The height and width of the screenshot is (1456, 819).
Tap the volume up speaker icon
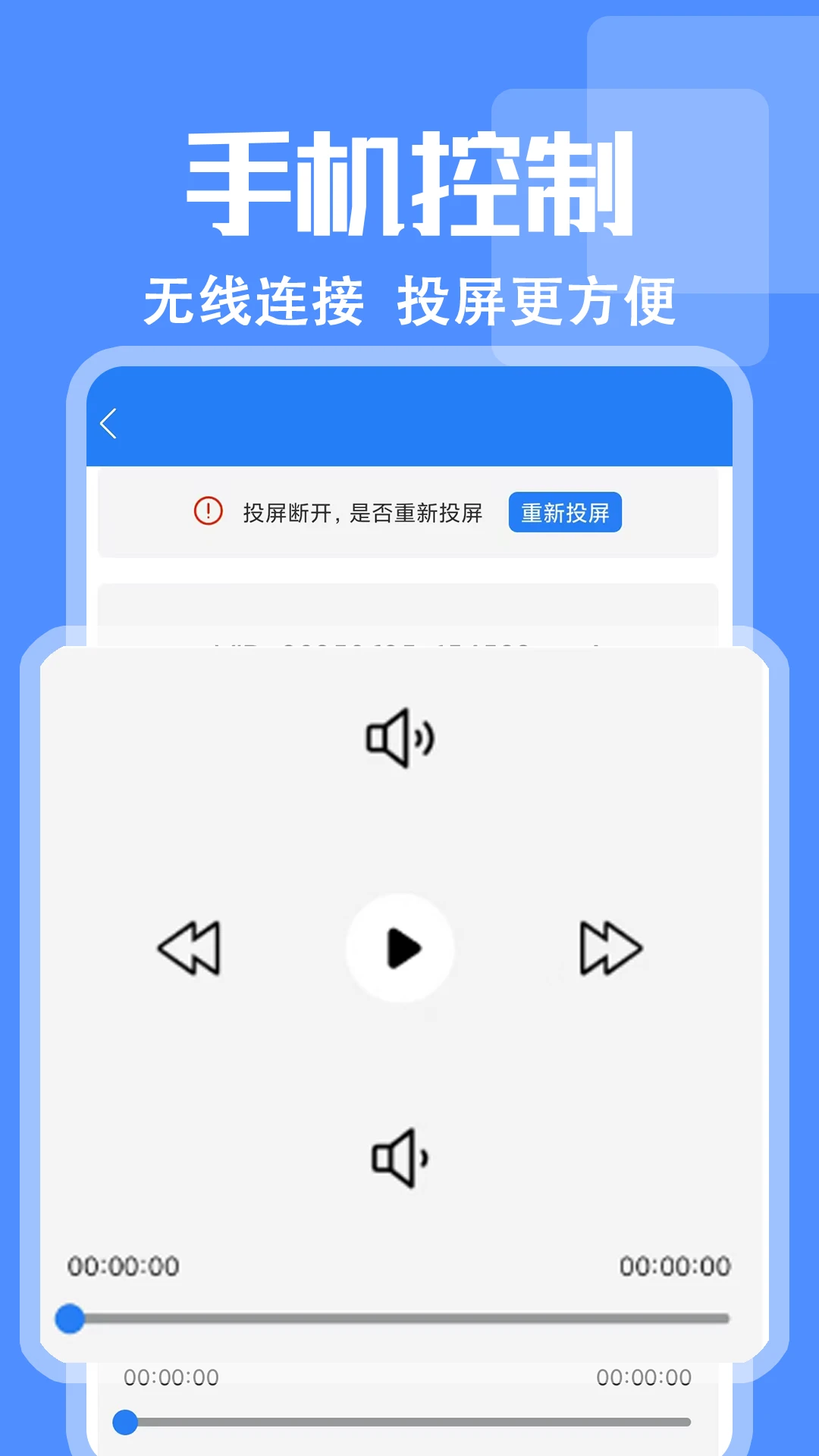[400, 736]
